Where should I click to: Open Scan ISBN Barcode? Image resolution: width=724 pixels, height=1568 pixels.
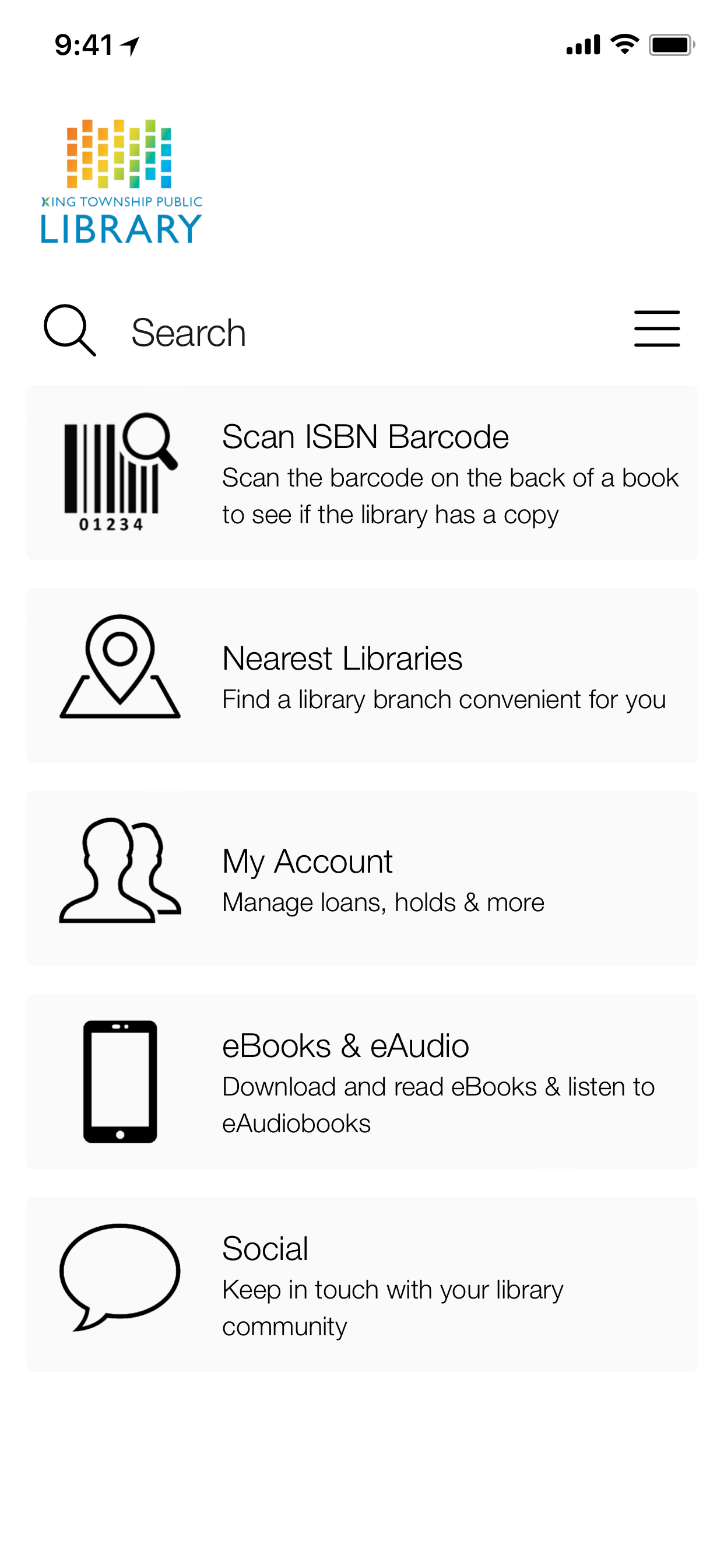coord(361,473)
